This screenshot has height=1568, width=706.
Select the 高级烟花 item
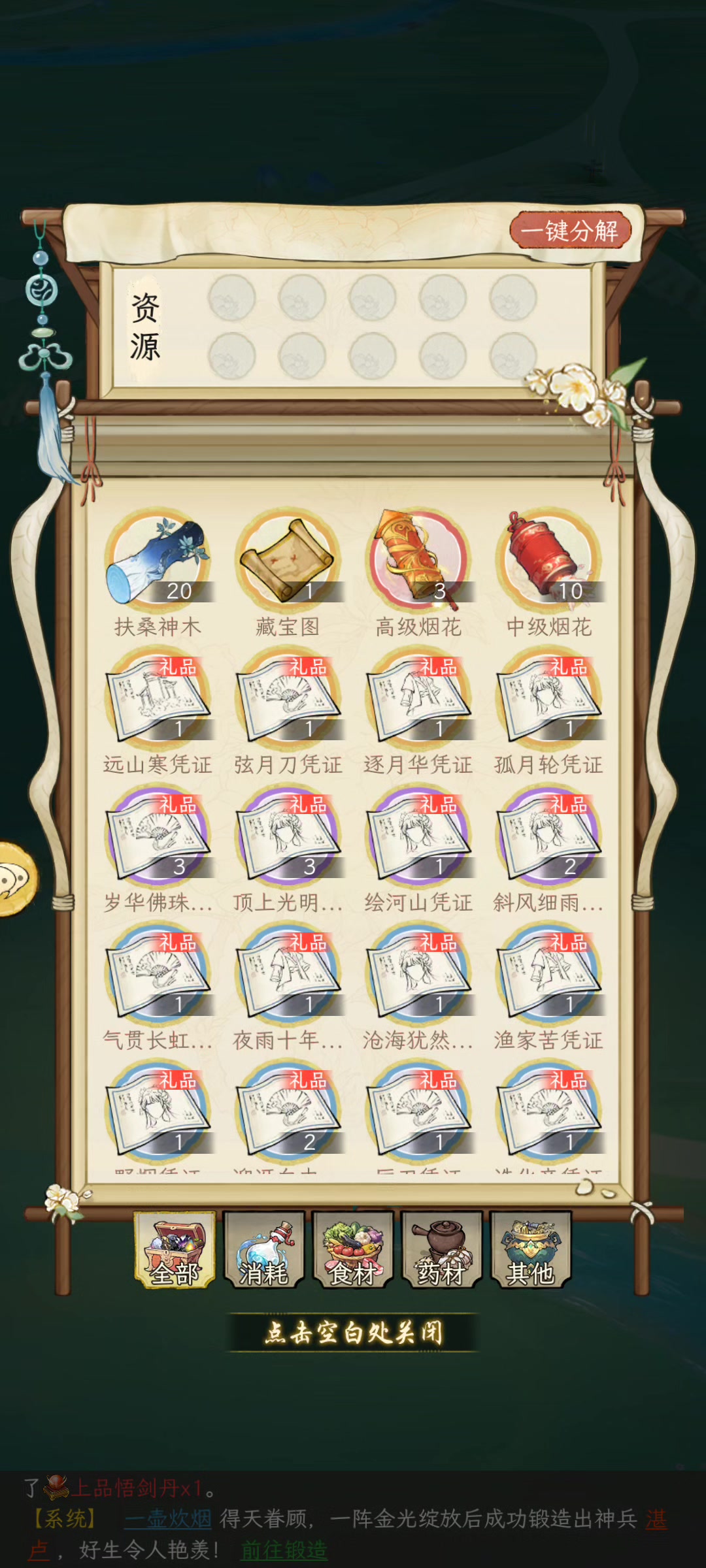[x=418, y=562]
